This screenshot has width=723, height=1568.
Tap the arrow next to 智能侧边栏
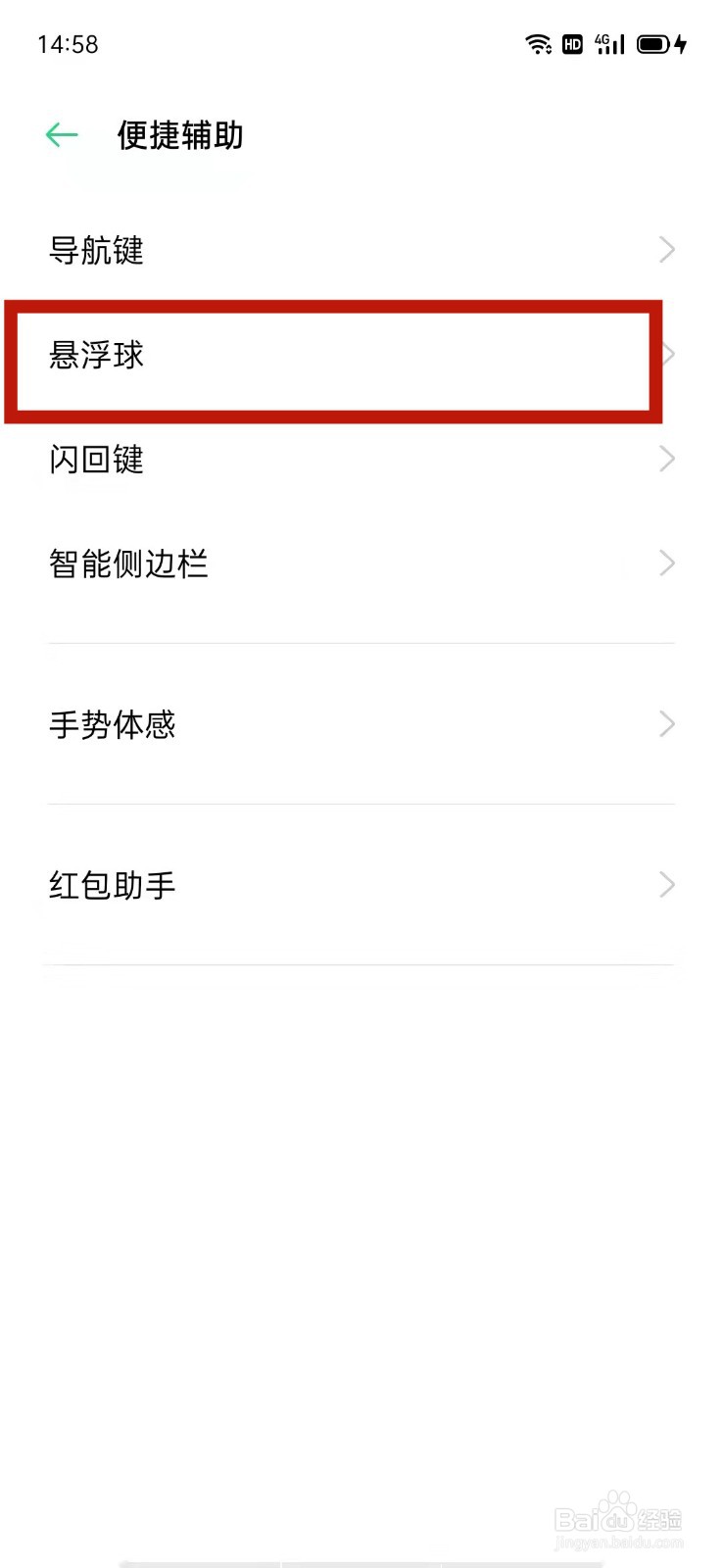(x=667, y=564)
